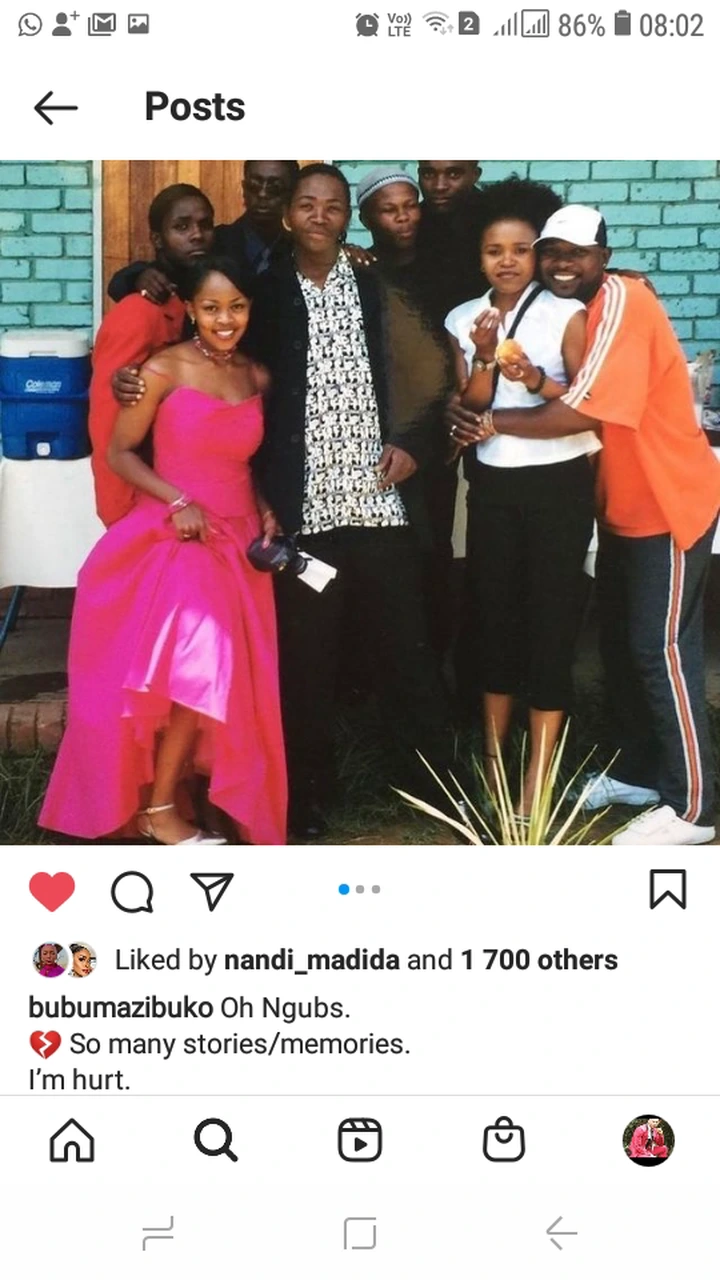Open the Shop tab
The image size is (720, 1280).
click(x=504, y=1140)
